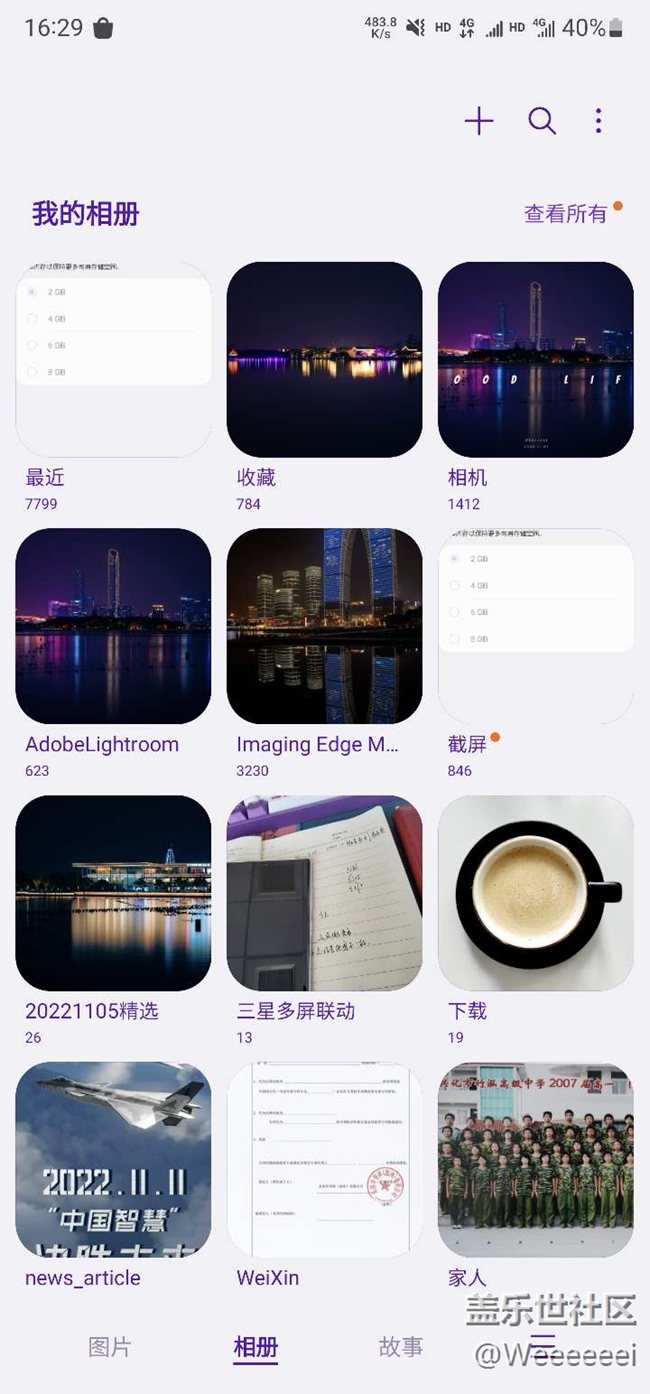
Task: Open the 20221105精选 album
Action: click(x=113, y=893)
